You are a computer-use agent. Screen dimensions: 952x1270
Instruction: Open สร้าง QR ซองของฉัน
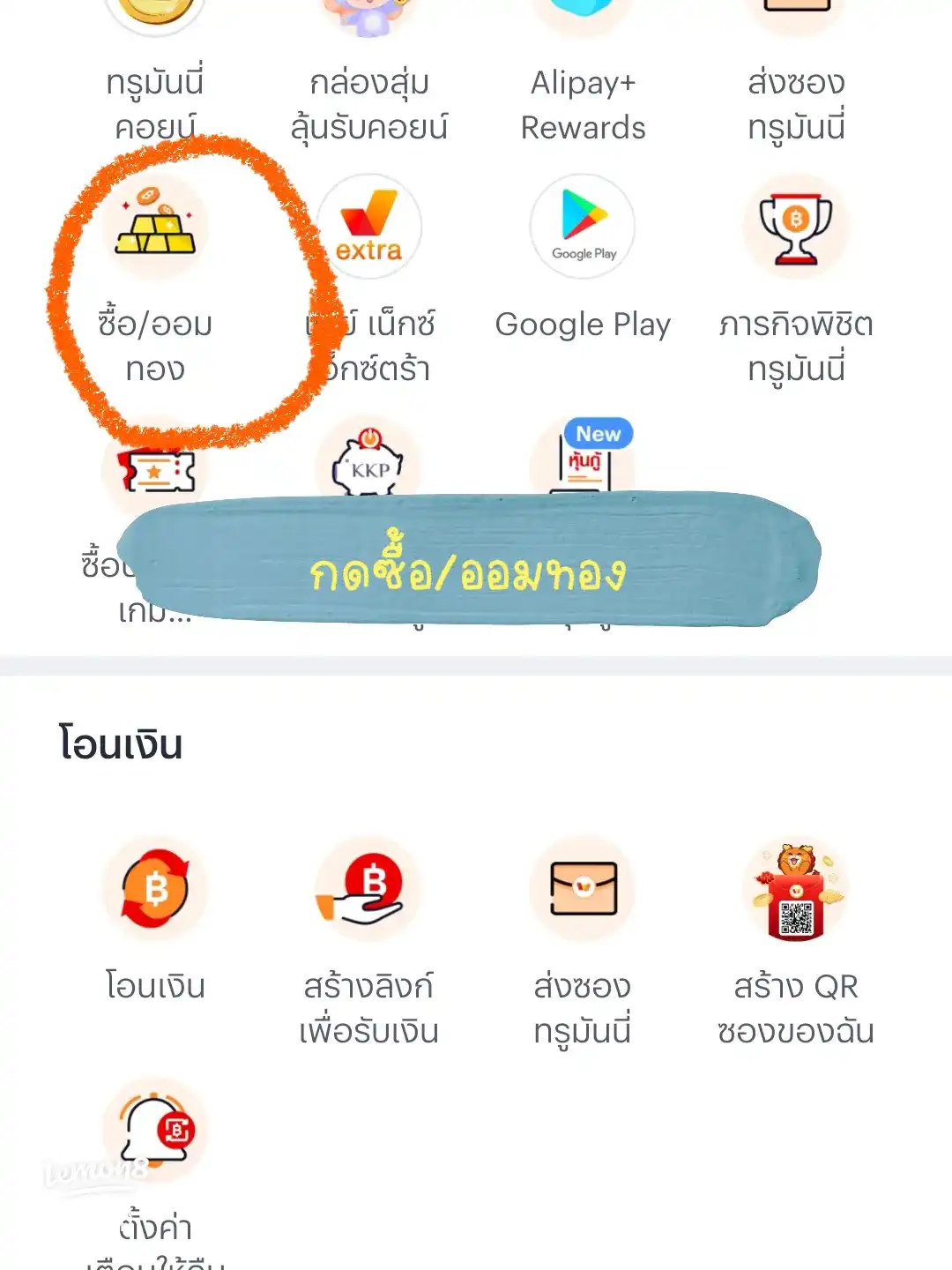(x=795, y=889)
